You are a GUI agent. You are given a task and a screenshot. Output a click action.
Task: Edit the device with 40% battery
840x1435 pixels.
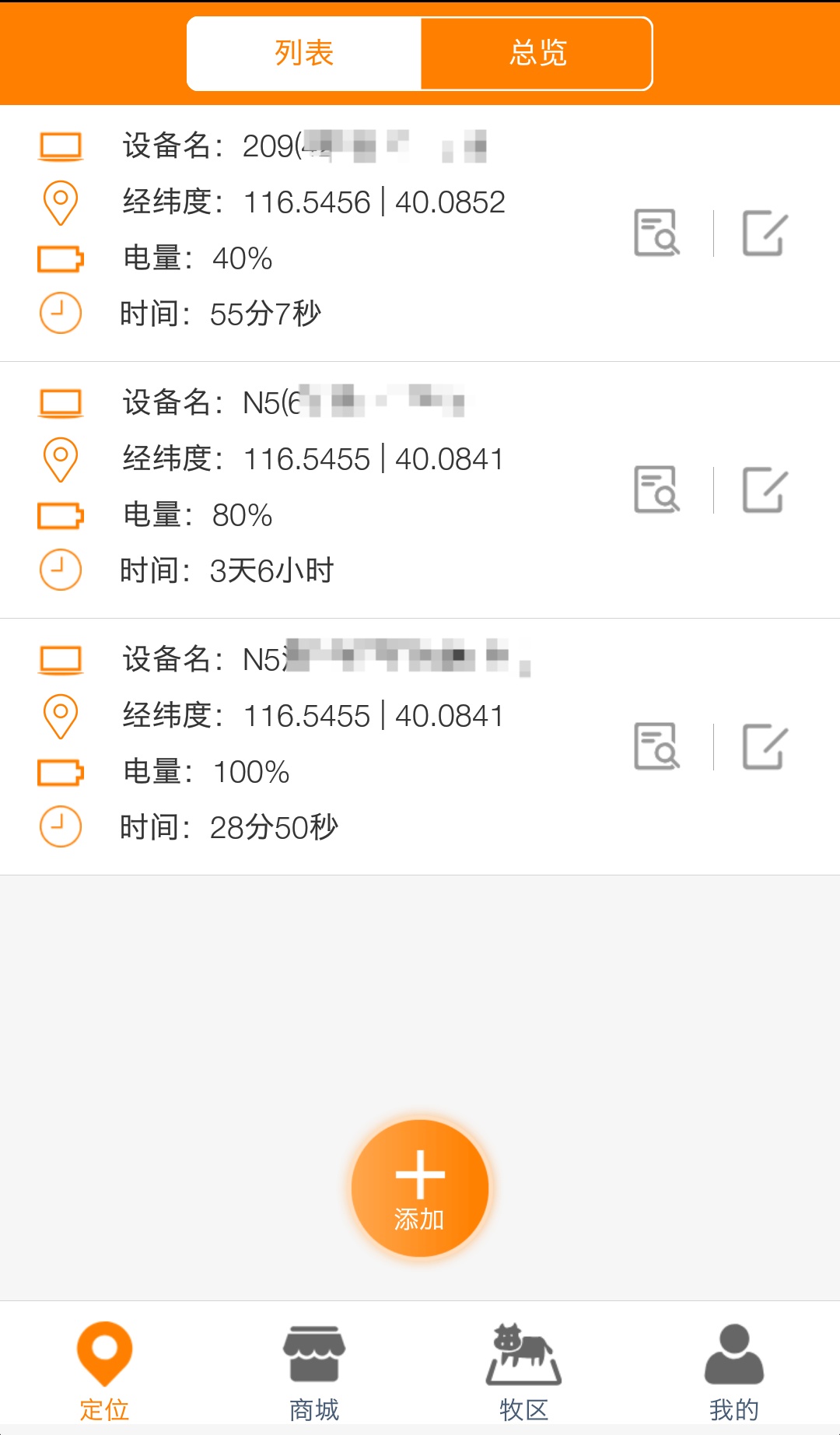tap(765, 233)
